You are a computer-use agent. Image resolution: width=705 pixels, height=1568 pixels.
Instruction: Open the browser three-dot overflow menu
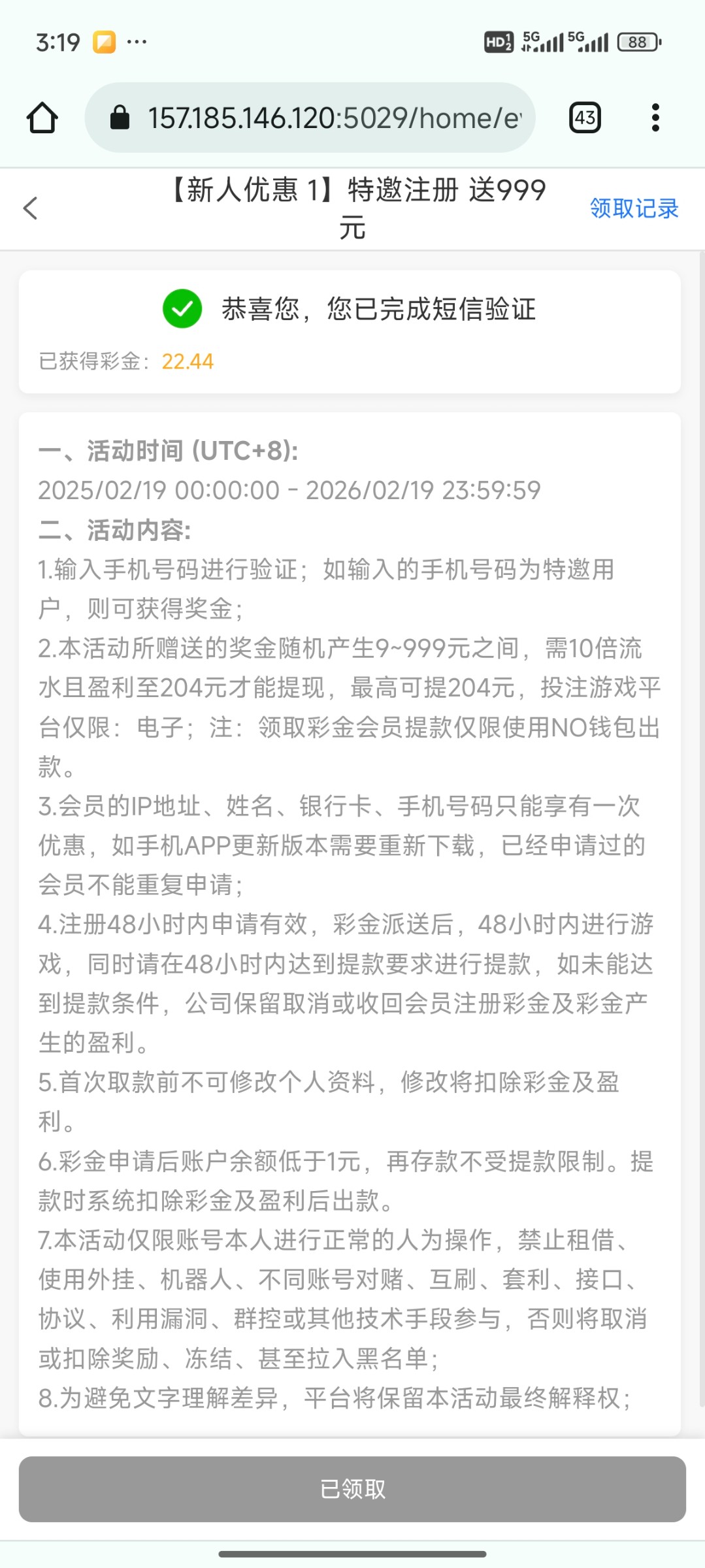(655, 118)
